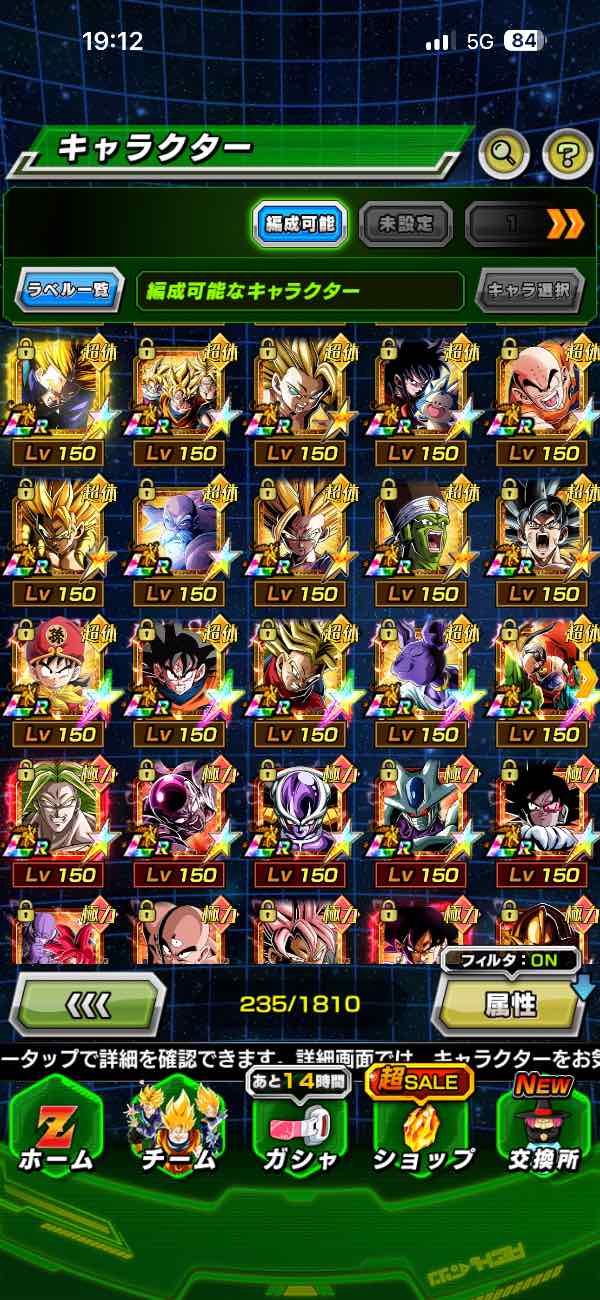Open the ショップ tab
Screen dimensions: 600x1300
422,1130
